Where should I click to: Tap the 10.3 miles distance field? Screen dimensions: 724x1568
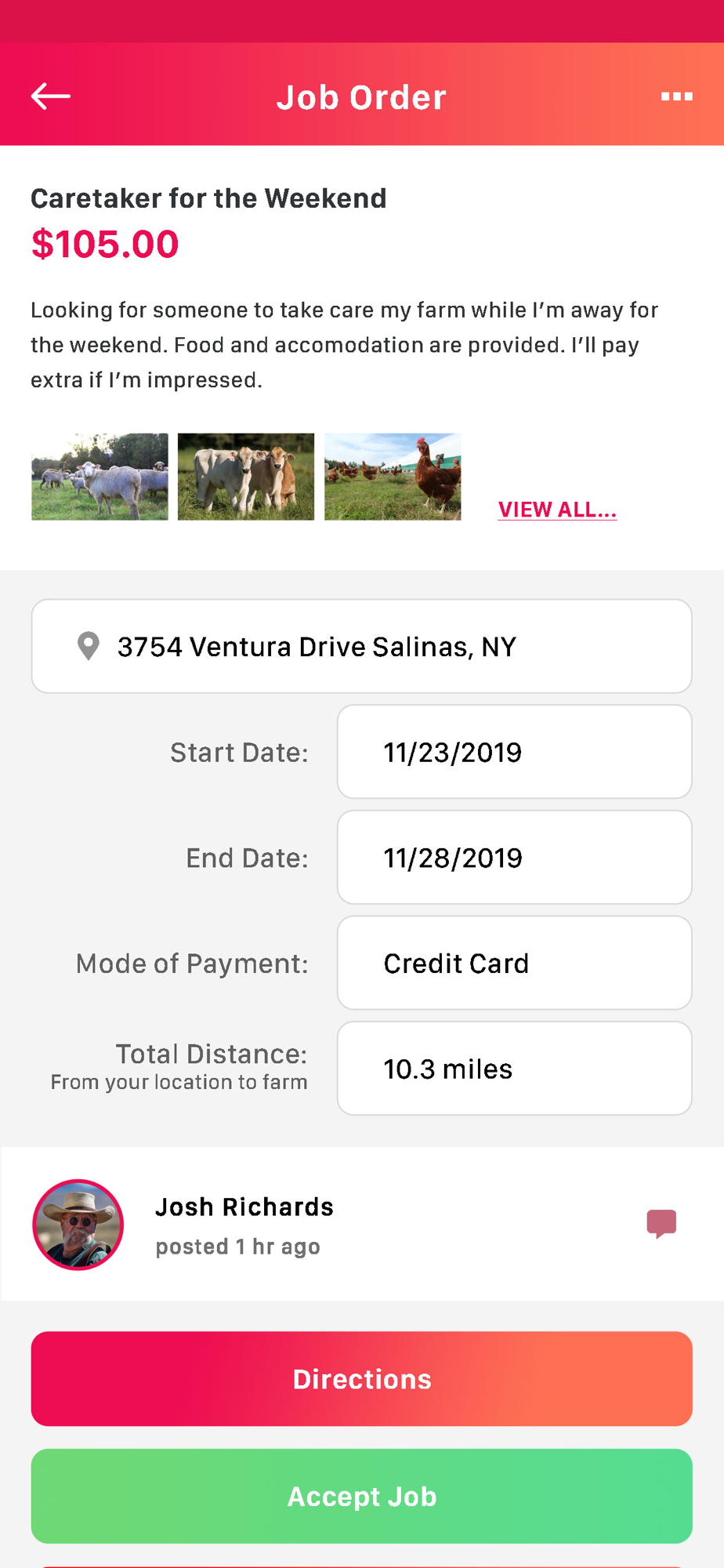click(514, 1068)
